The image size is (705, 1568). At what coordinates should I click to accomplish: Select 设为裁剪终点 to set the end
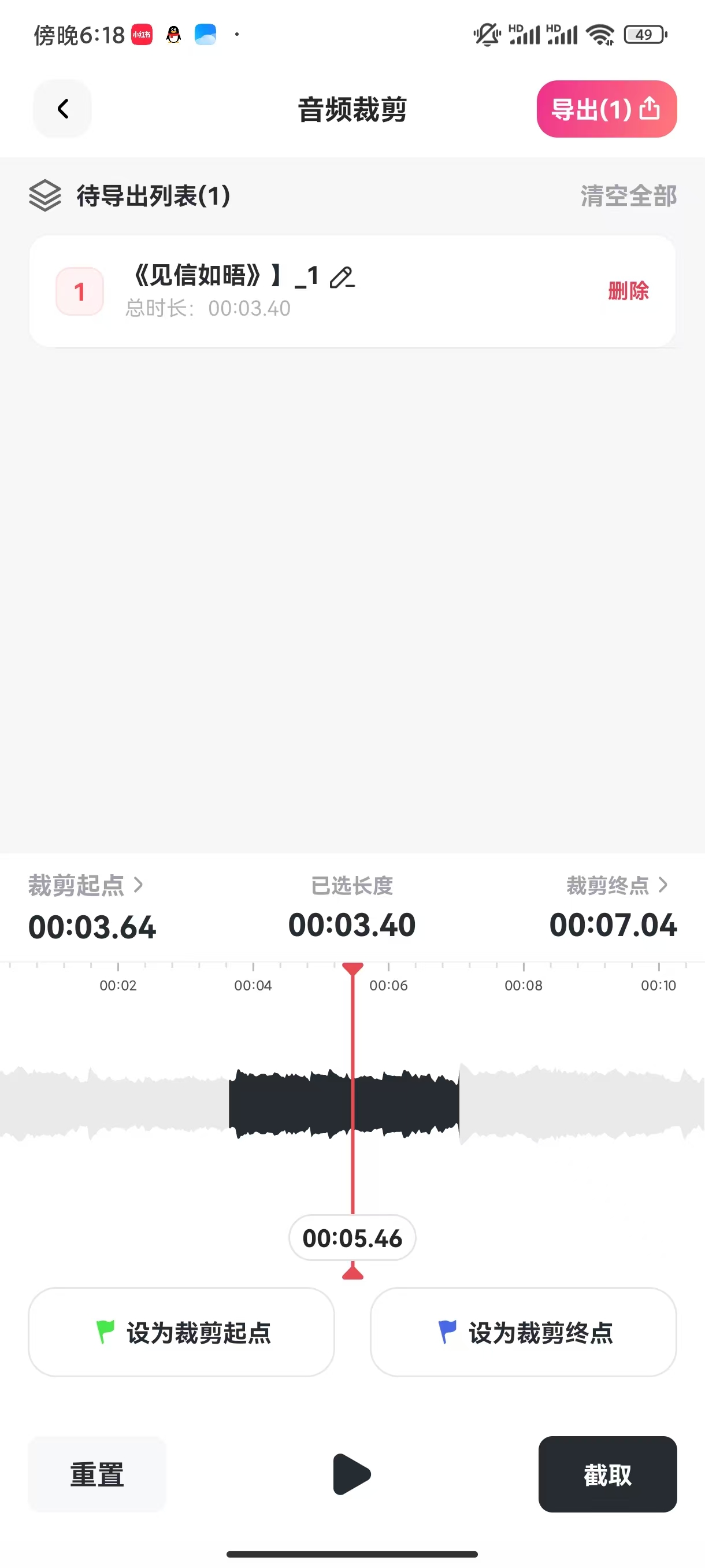523,1332
